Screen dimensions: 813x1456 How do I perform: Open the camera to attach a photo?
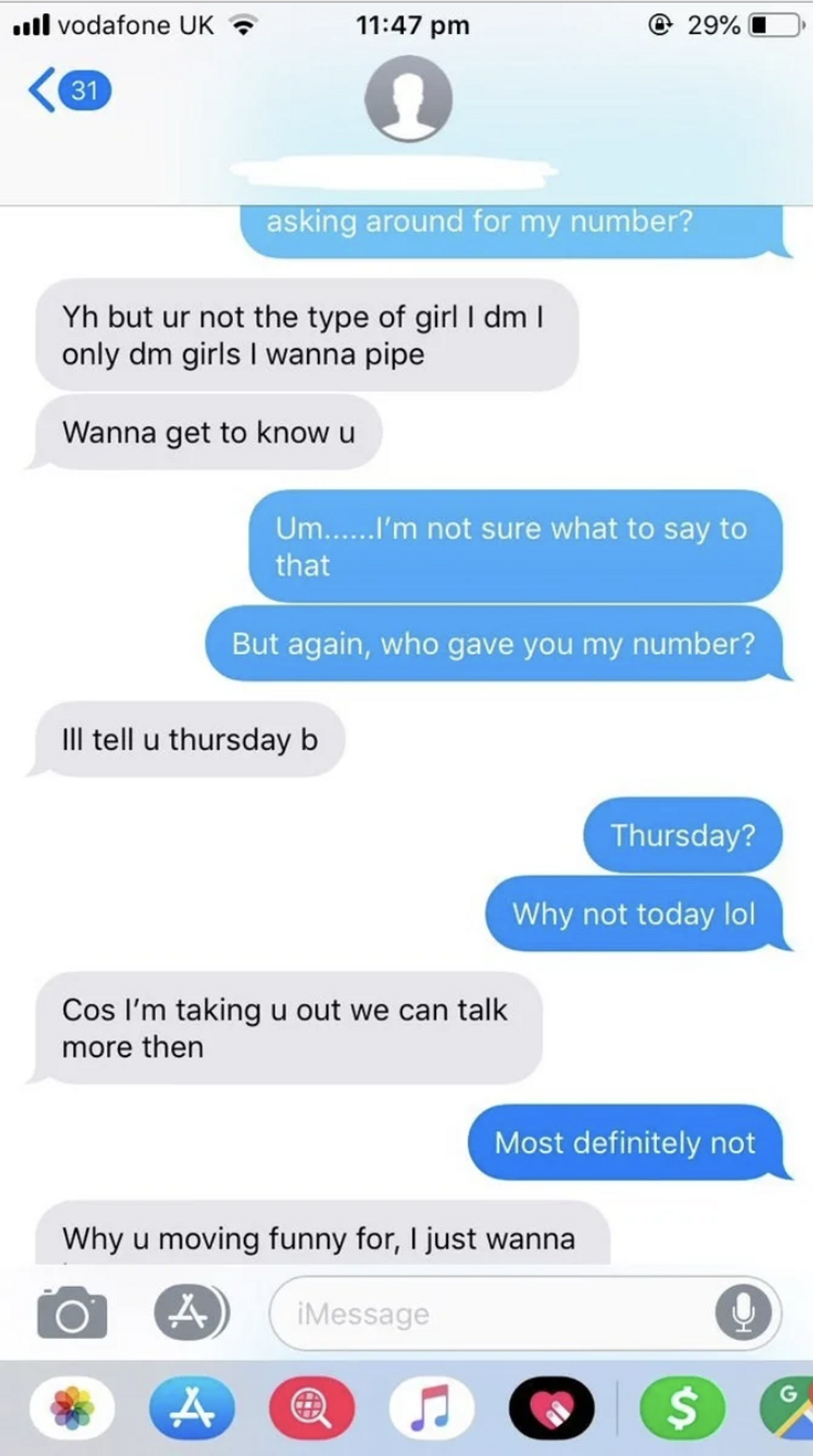tap(72, 1313)
